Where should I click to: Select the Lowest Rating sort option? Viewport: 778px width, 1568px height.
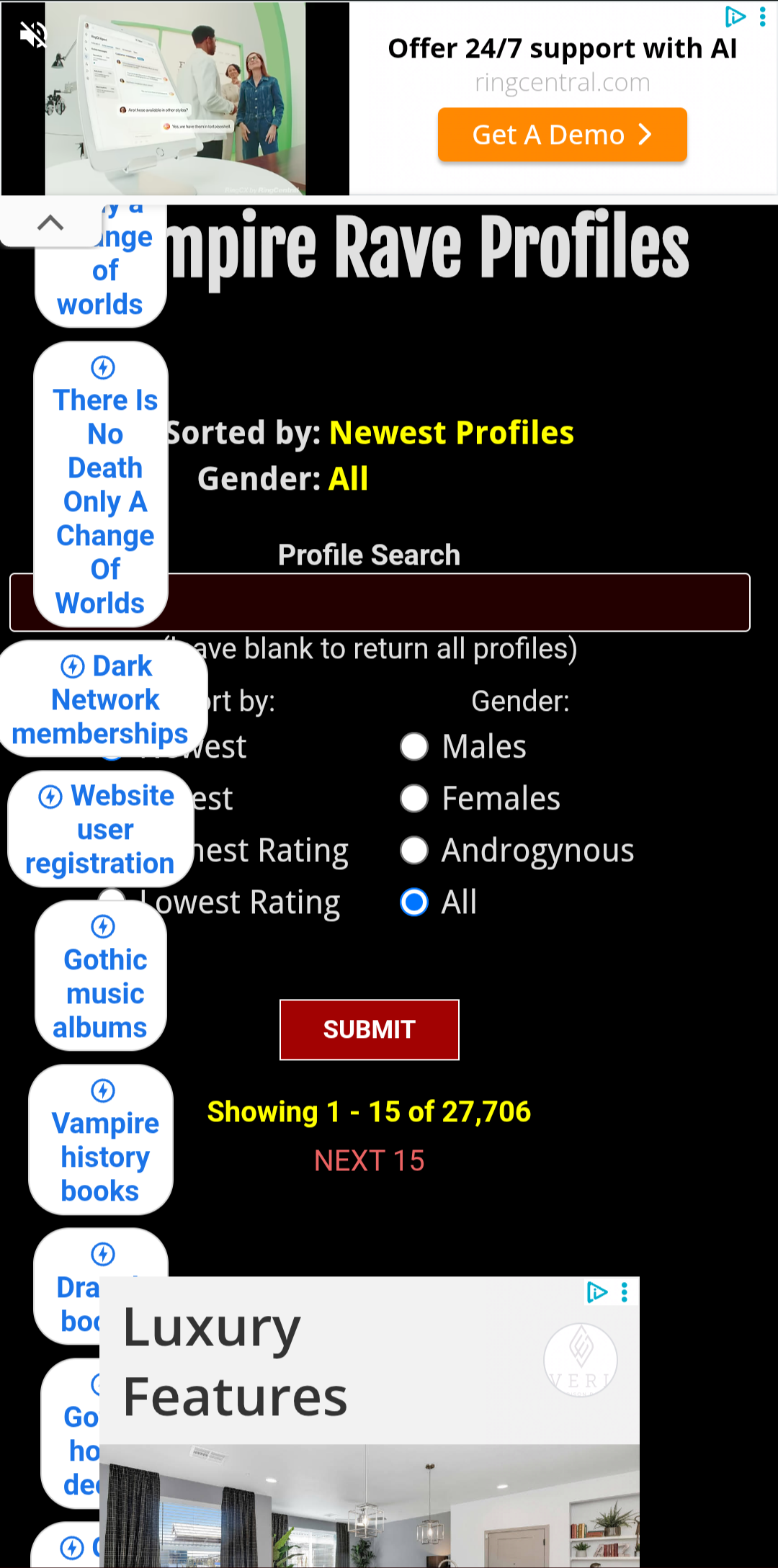pos(241,902)
